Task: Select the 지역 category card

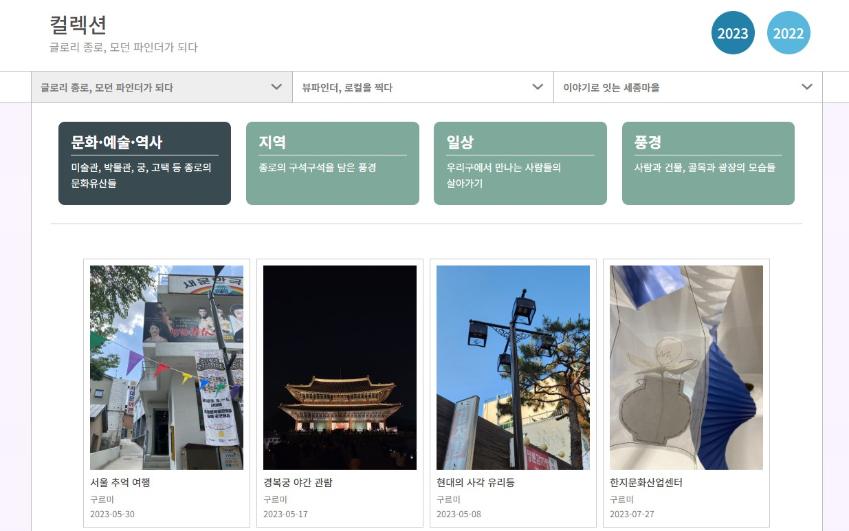Action: point(332,163)
